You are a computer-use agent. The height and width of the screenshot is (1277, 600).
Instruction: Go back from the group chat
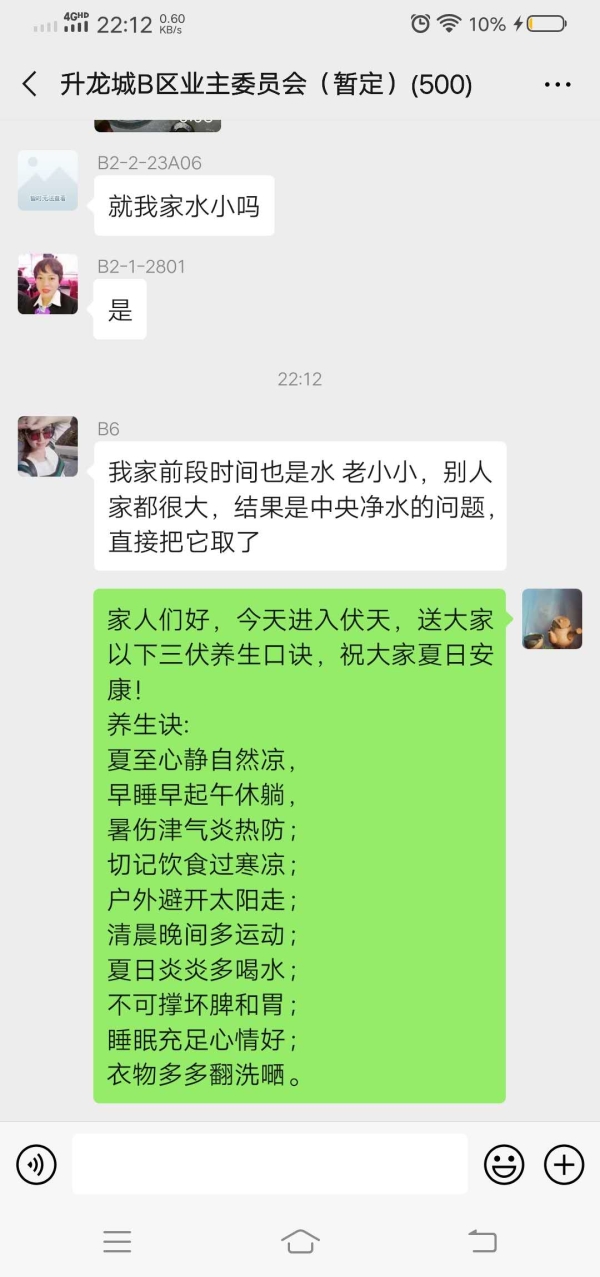coord(30,85)
